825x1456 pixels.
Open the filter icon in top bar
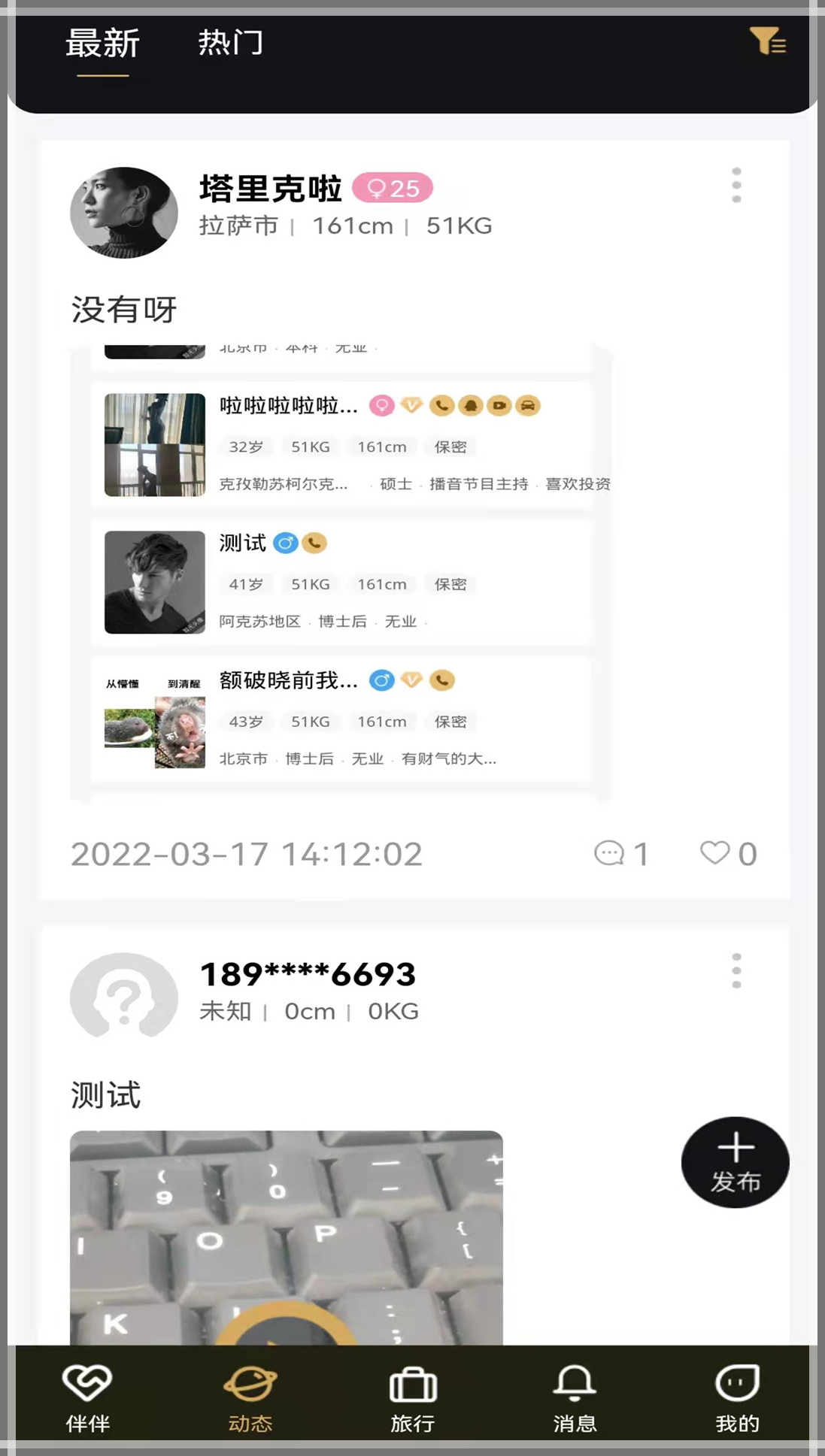767,41
